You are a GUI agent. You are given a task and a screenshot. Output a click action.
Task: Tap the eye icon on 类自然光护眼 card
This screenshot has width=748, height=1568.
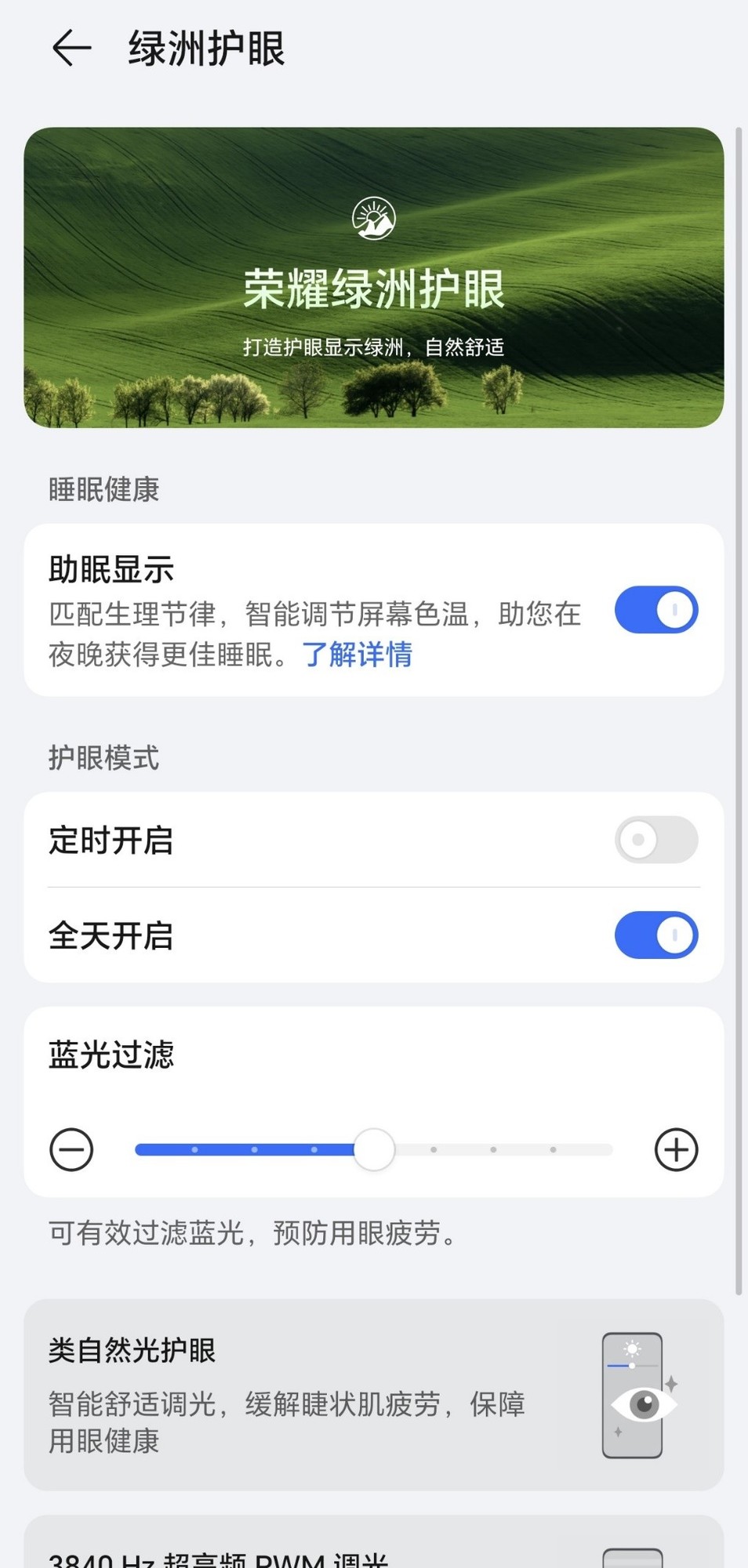(645, 1403)
